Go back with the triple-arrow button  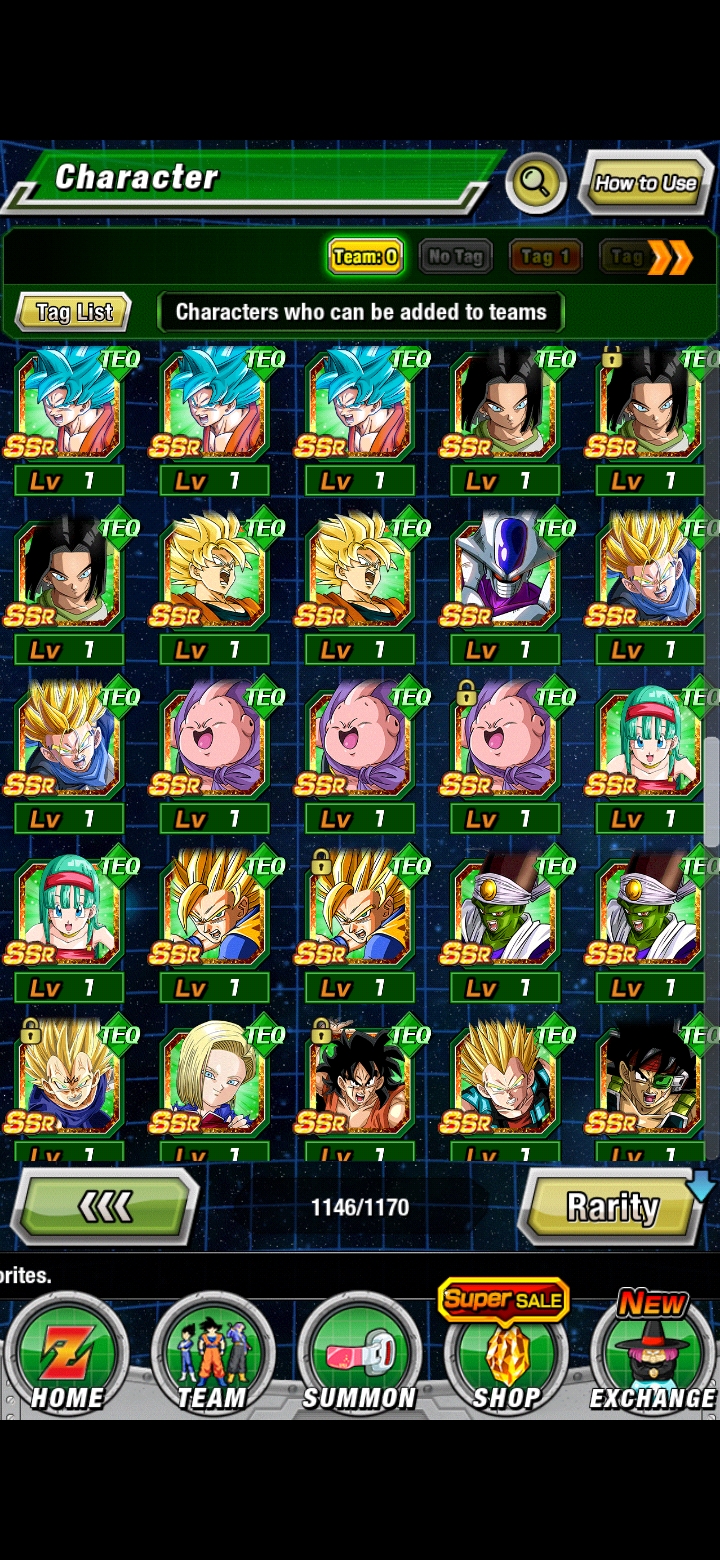105,1207
